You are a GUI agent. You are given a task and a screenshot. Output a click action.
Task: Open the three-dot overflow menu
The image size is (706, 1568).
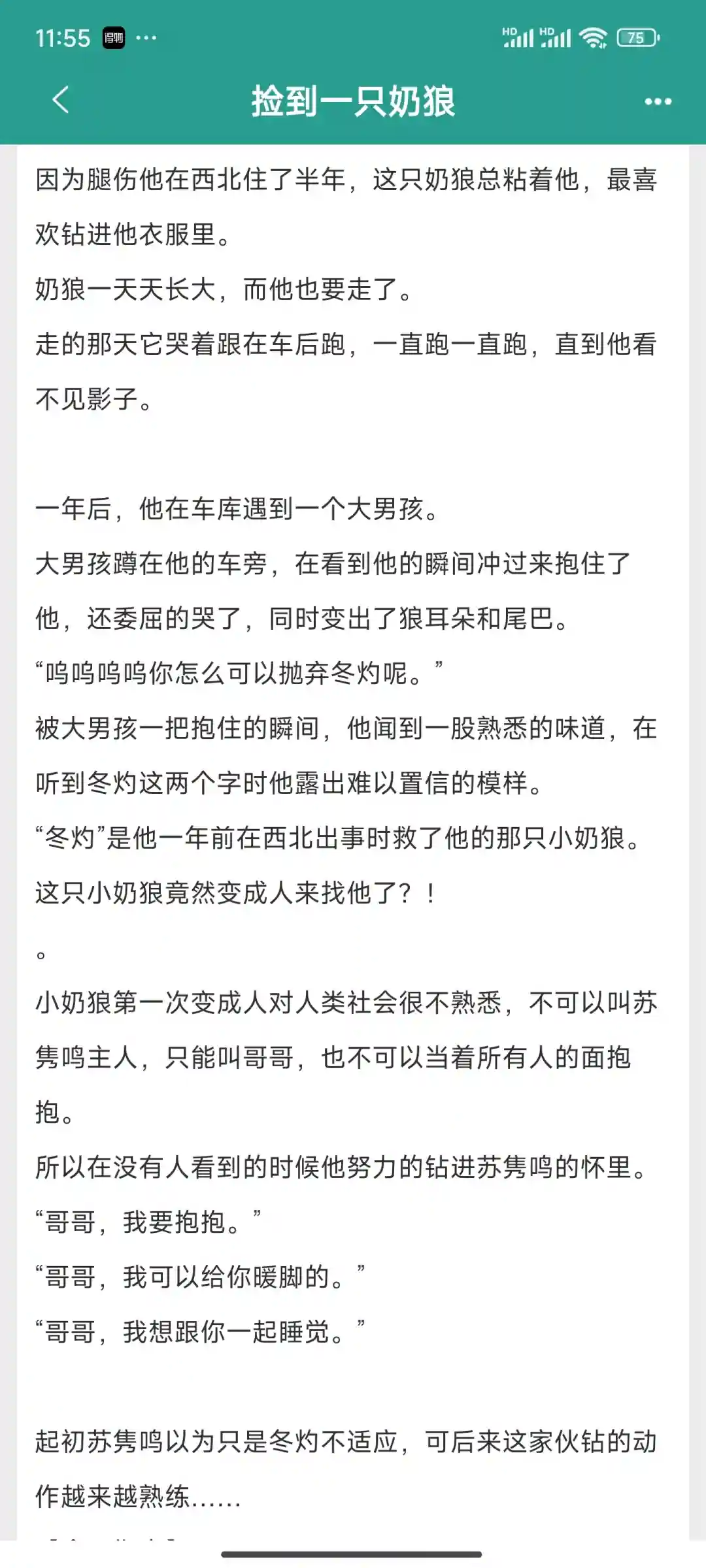[x=658, y=101]
